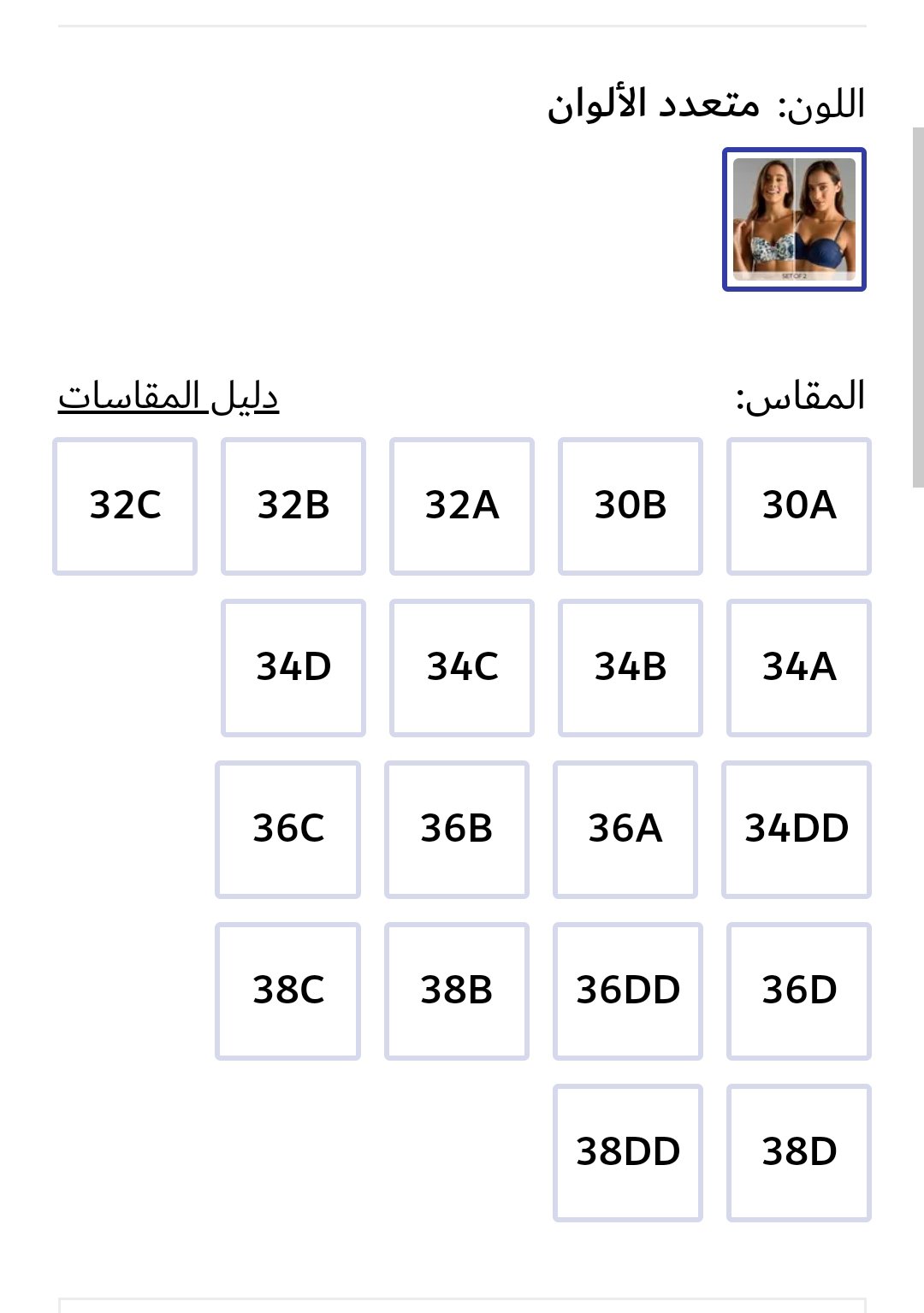
Task: Pick size 34DD
Action: 796,829
